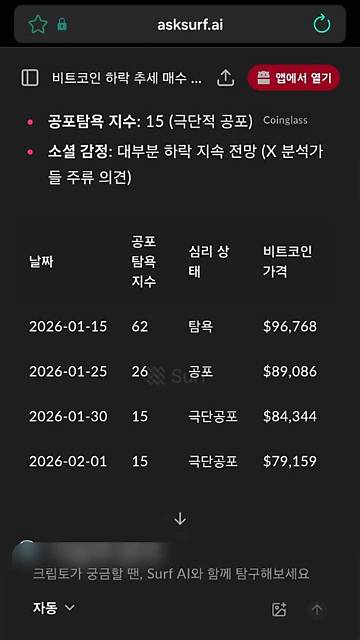
Task: Open the Coinglass source link
Action: (x=285, y=120)
